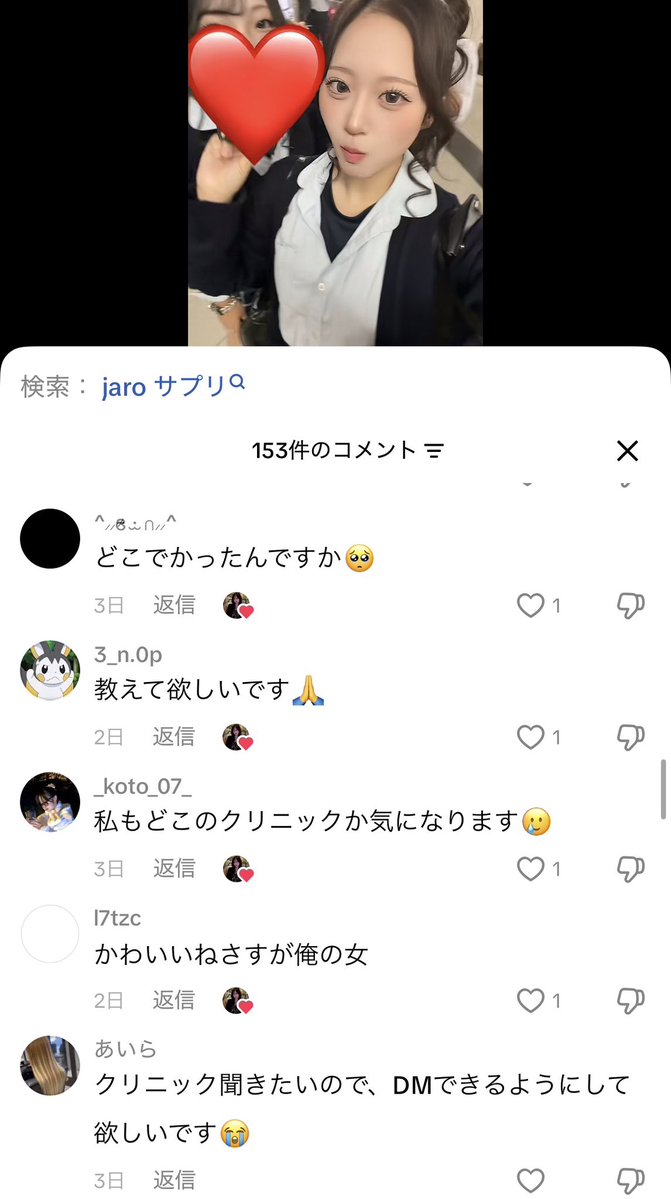Viewport: 671px width, 1199px height.
Task: Dislike the comment by 3_n.0p
Action: pyautogui.click(x=630, y=737)
